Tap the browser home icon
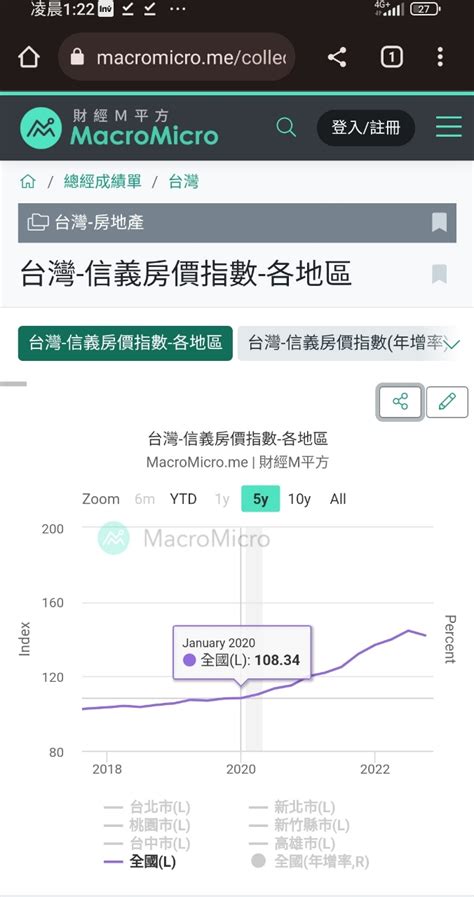 [x=29, y=57]
